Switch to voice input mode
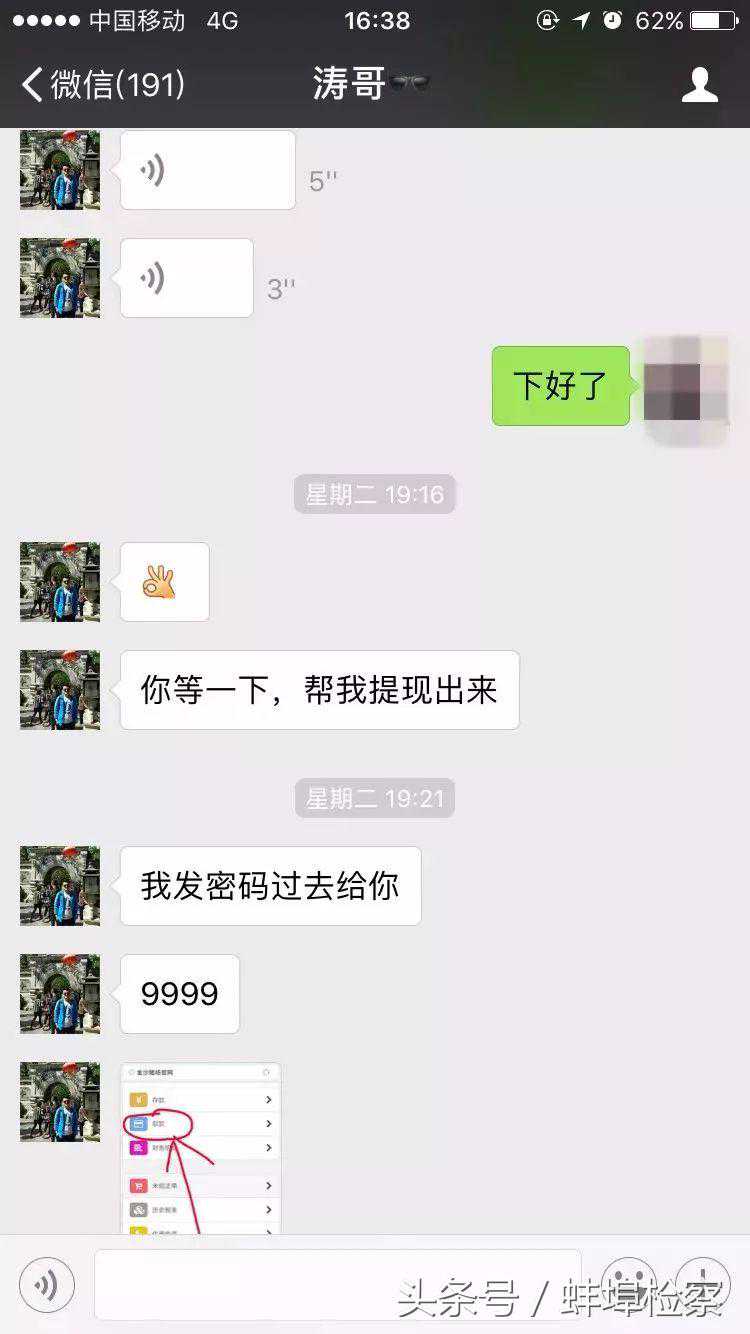 (x=46, y=1284)
